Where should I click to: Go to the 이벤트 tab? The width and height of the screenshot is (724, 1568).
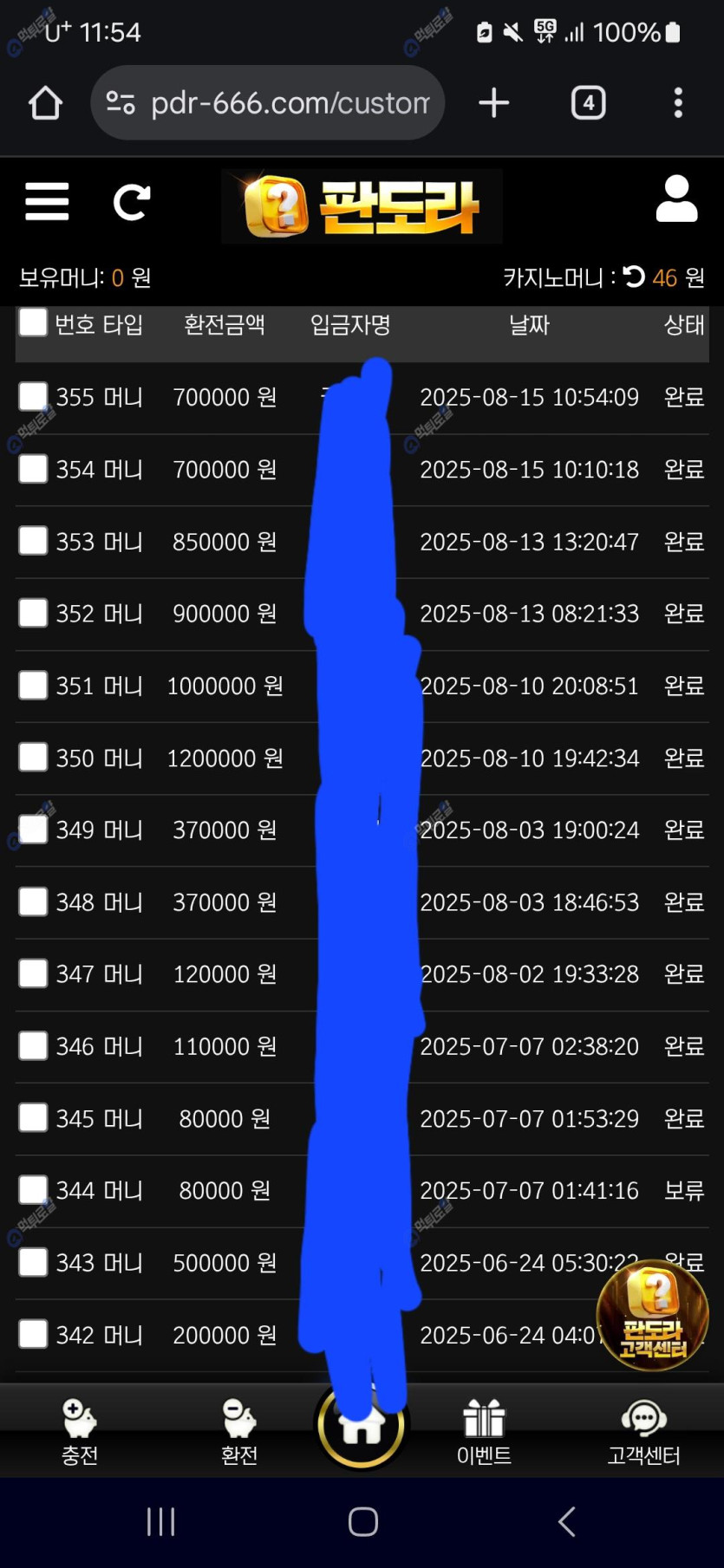tap(484, 1430)
